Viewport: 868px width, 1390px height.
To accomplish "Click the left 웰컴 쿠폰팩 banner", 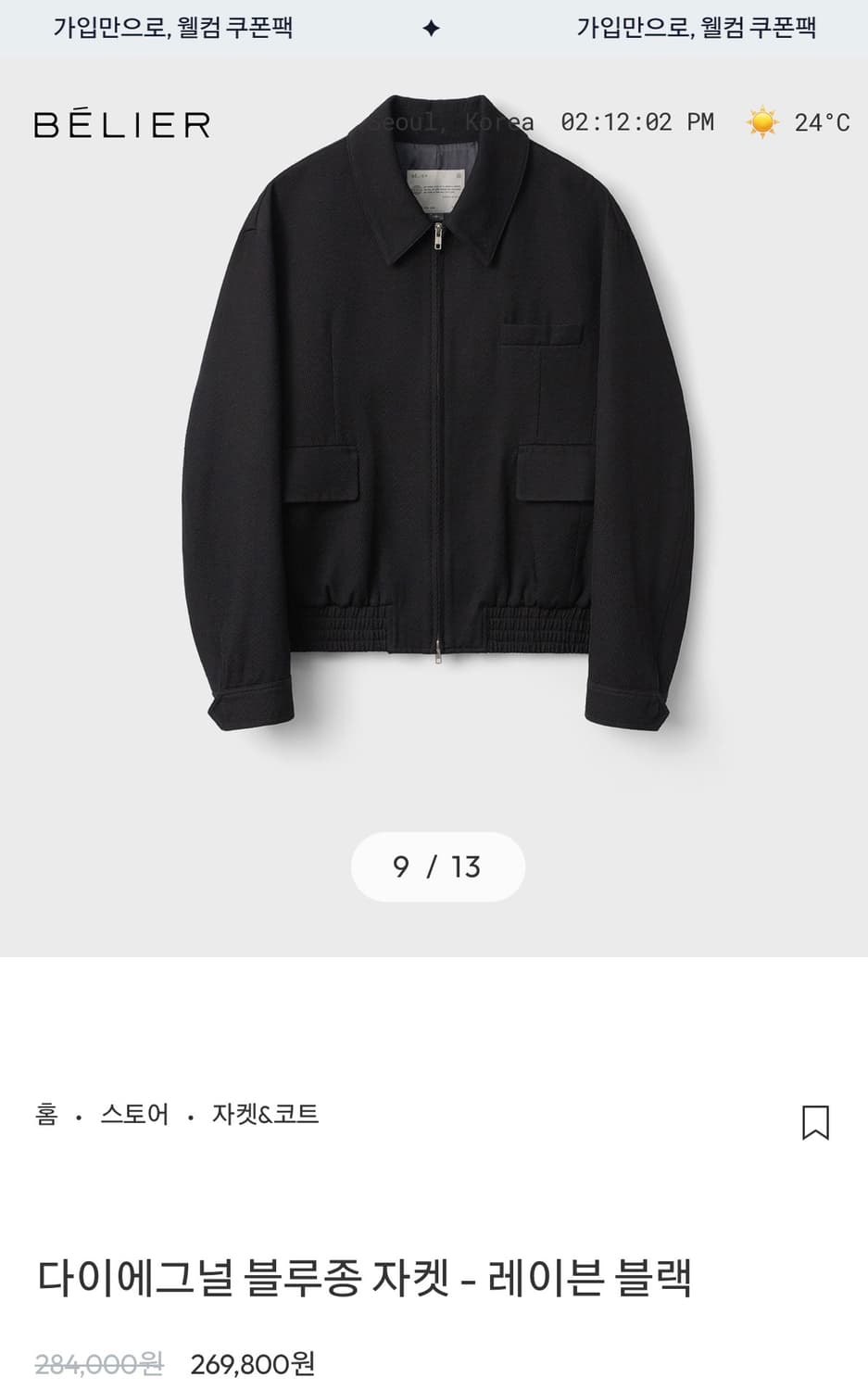I will point(176,28).
